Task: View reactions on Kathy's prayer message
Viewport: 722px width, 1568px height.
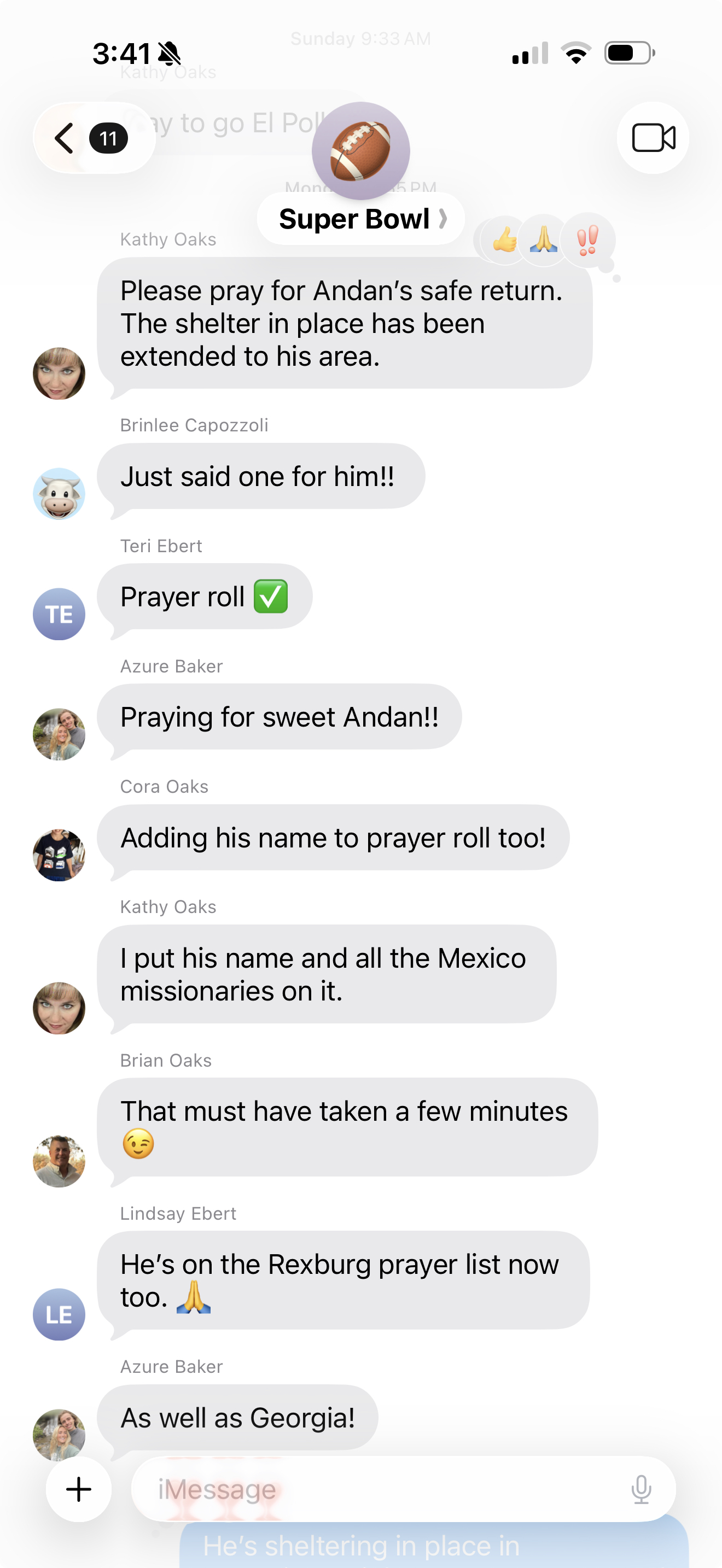Action: pyautogui.click(x=545, y=241)
